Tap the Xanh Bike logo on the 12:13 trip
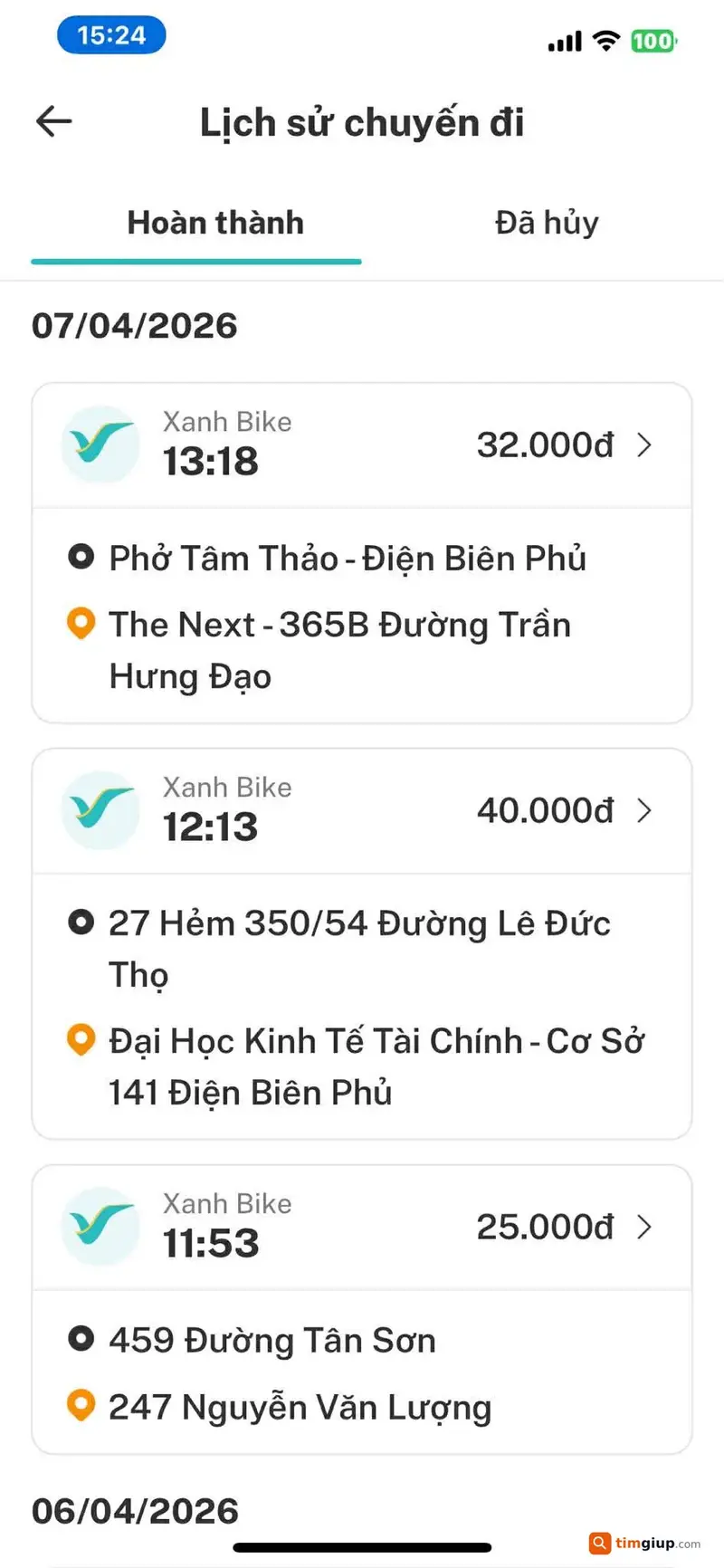The image size is (724, 1568). (100, 810)
